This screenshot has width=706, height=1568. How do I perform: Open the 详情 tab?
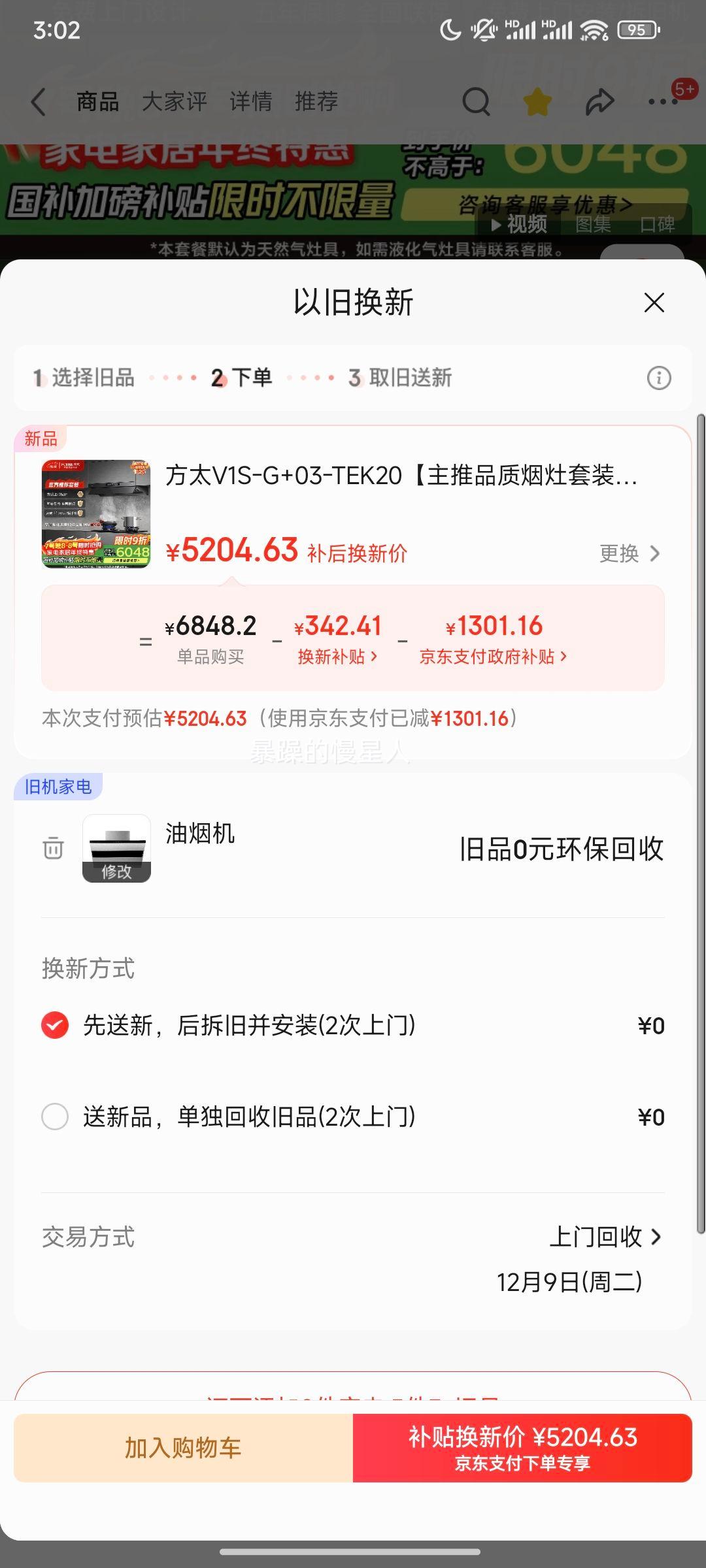[251, 102]
